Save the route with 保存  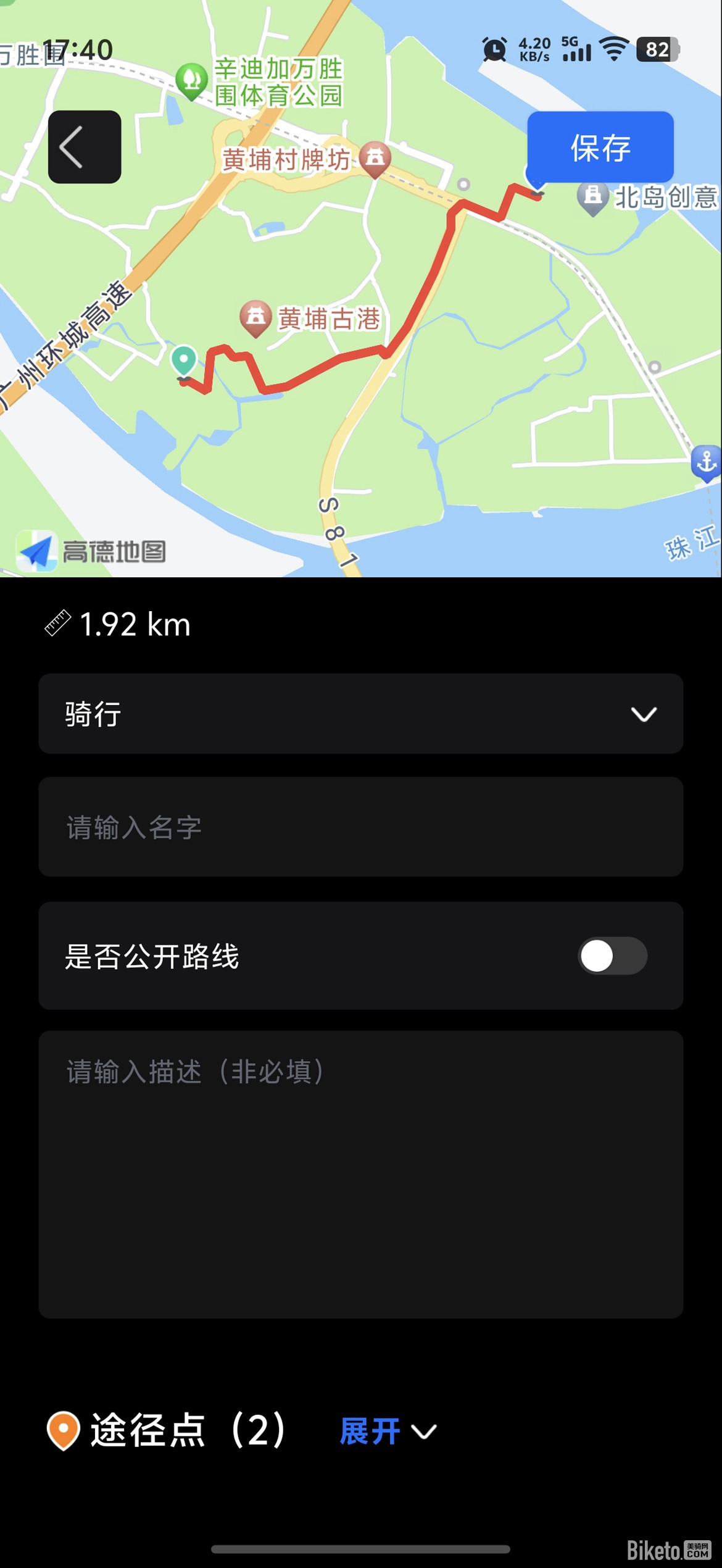(x=600, y=148)
